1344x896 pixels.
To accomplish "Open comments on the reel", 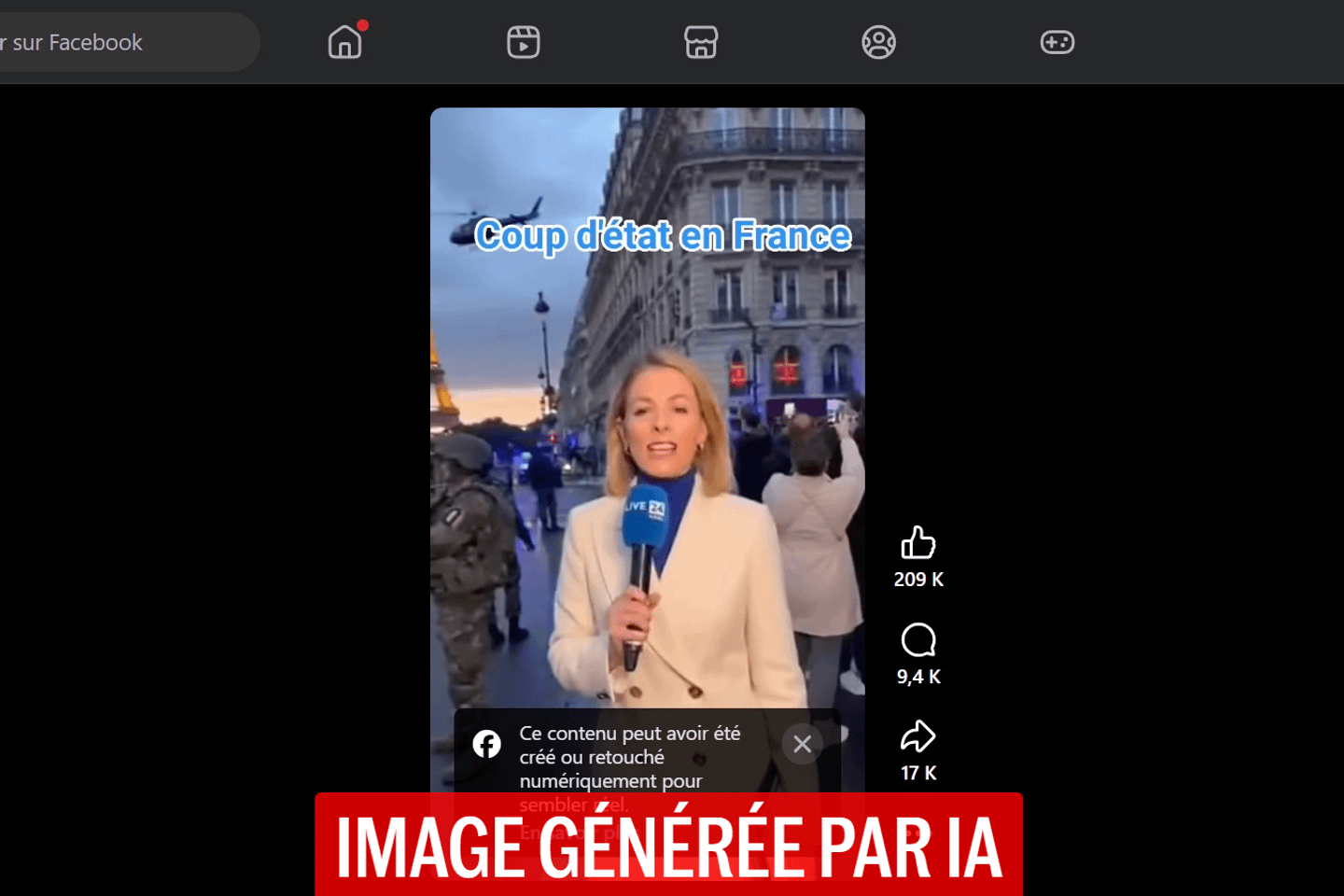I will 918,640.
